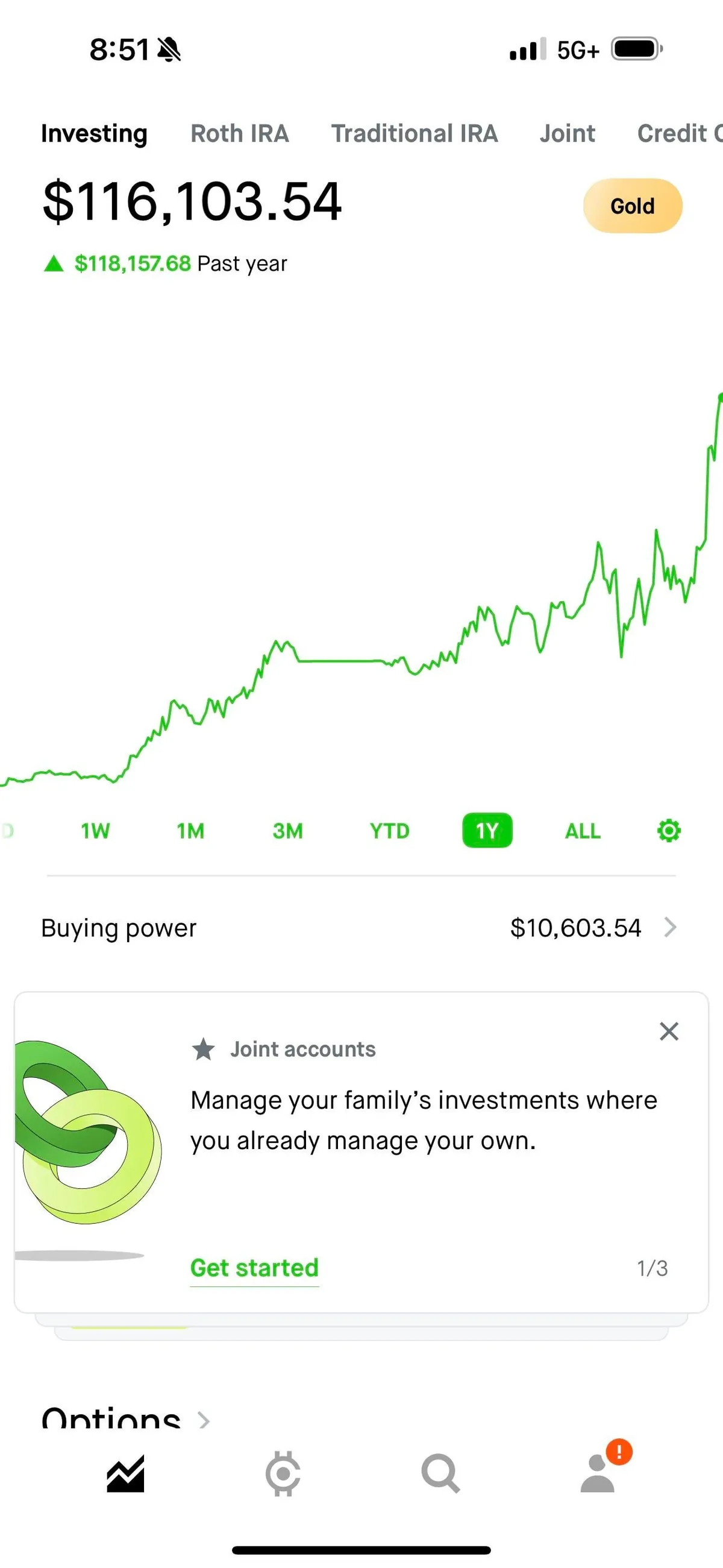Viewport: 723px width, 1568px height.
Task: Open the Traditional IRA account tab
Action: 415,133
